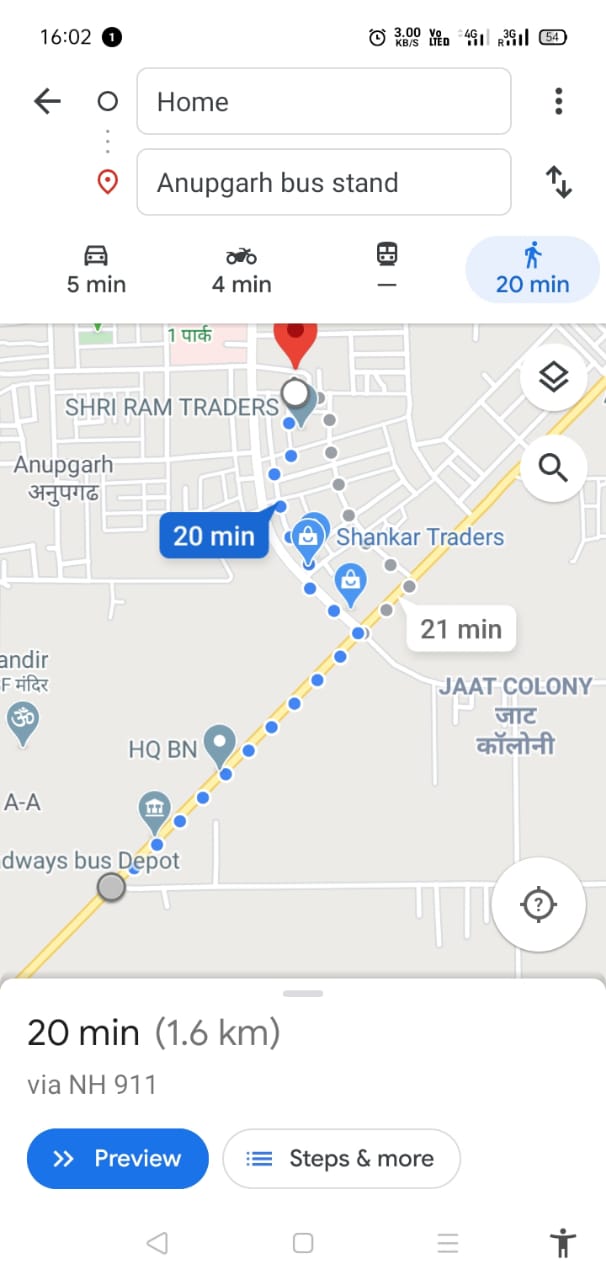
Task: Swap start and destination
Action: click(558, 182)
